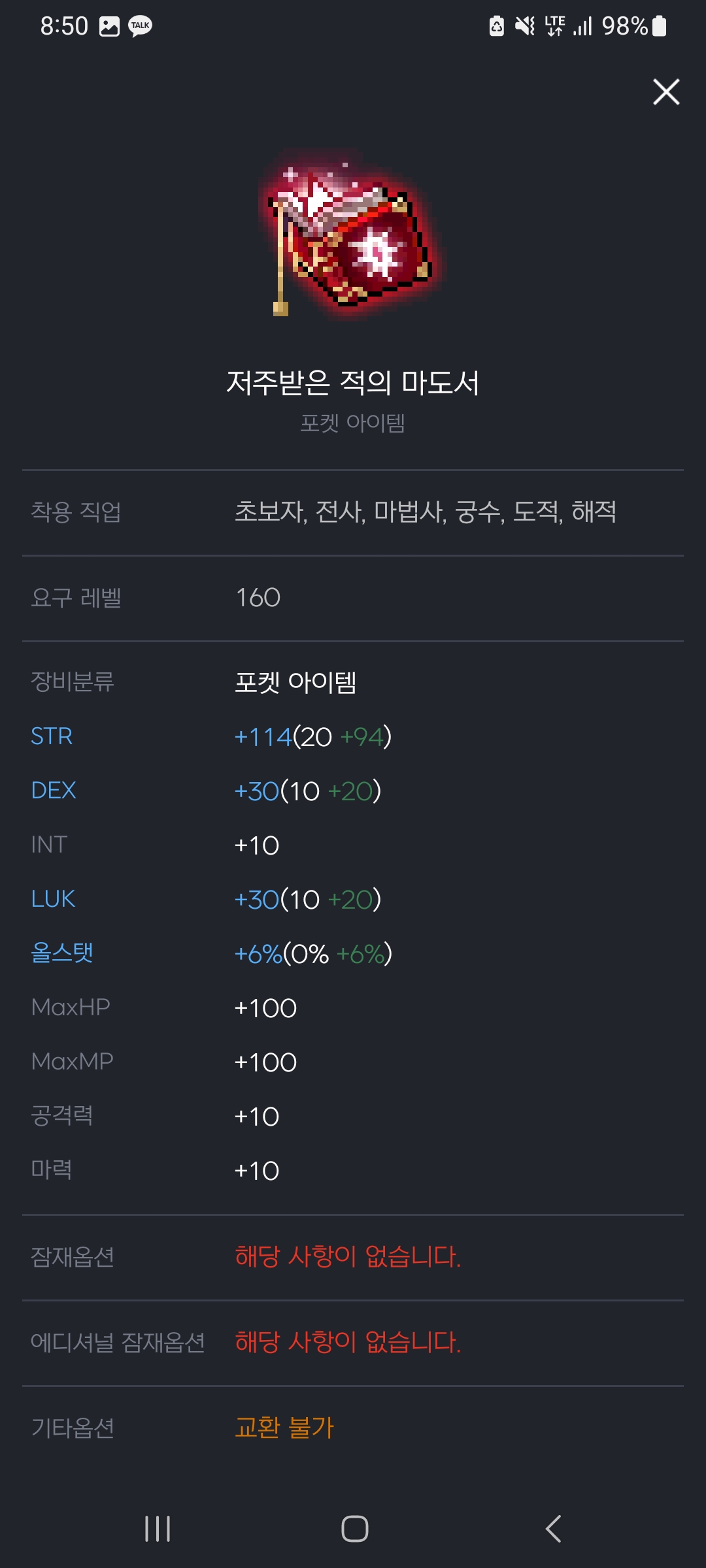Toggle the STR stat label highlight
This screenshot has height=1568, width=706.
52,736
